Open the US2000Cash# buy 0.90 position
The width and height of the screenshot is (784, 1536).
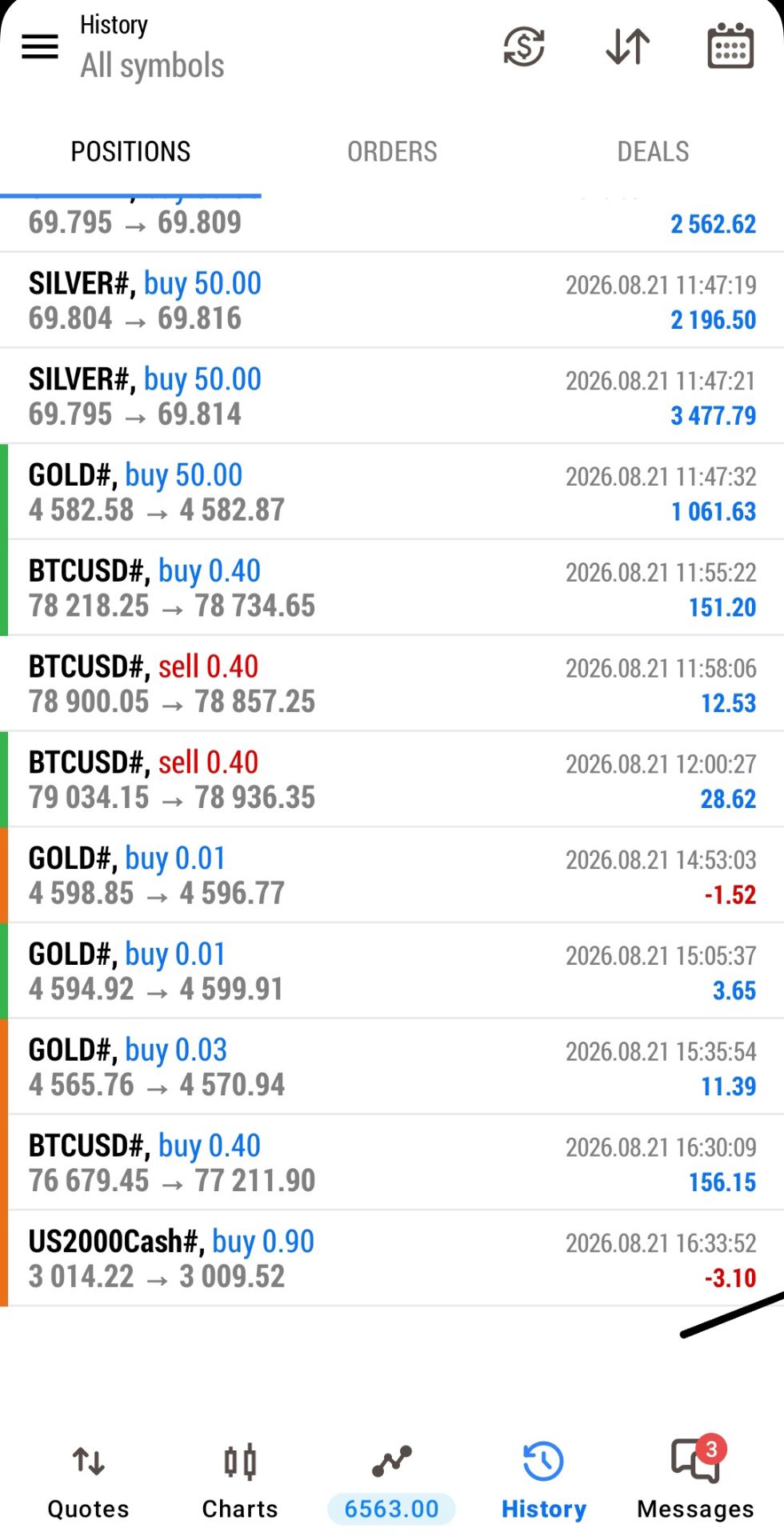pyautogui.click(x=392, y=1259)
